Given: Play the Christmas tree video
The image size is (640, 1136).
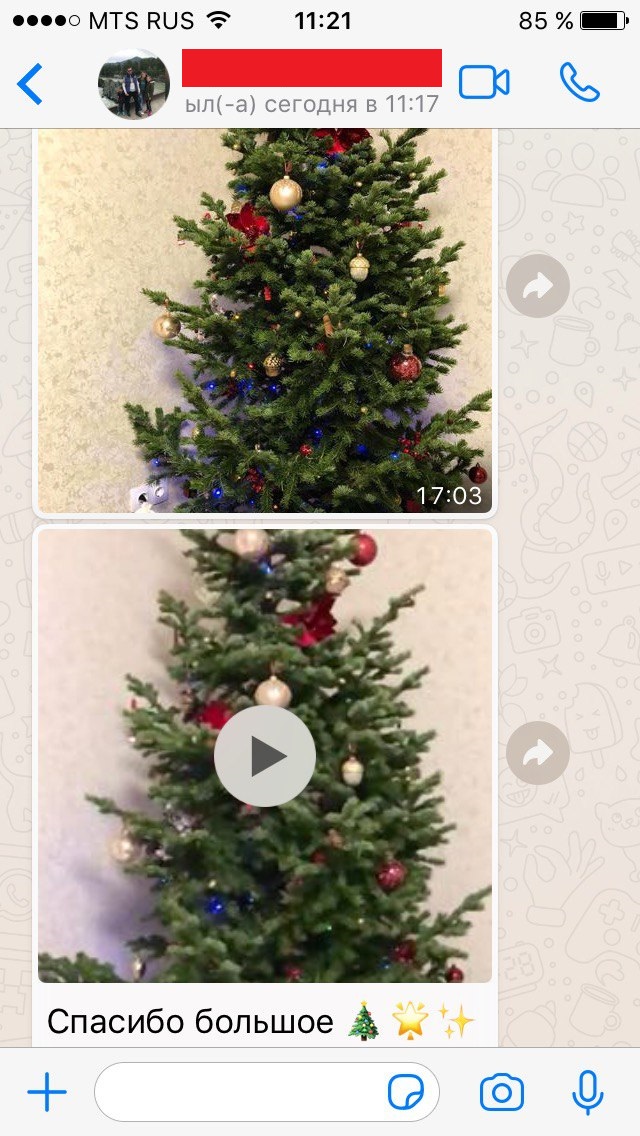Looking at the screenshot, I should [x=265, y=756].
